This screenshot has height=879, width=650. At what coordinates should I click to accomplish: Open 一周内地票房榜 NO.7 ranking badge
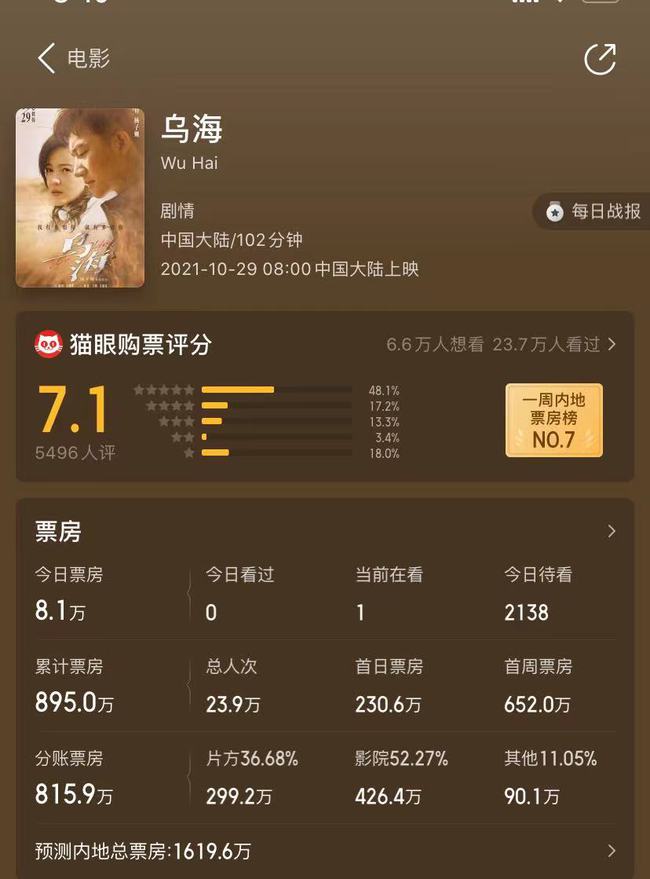click(553, 420)
